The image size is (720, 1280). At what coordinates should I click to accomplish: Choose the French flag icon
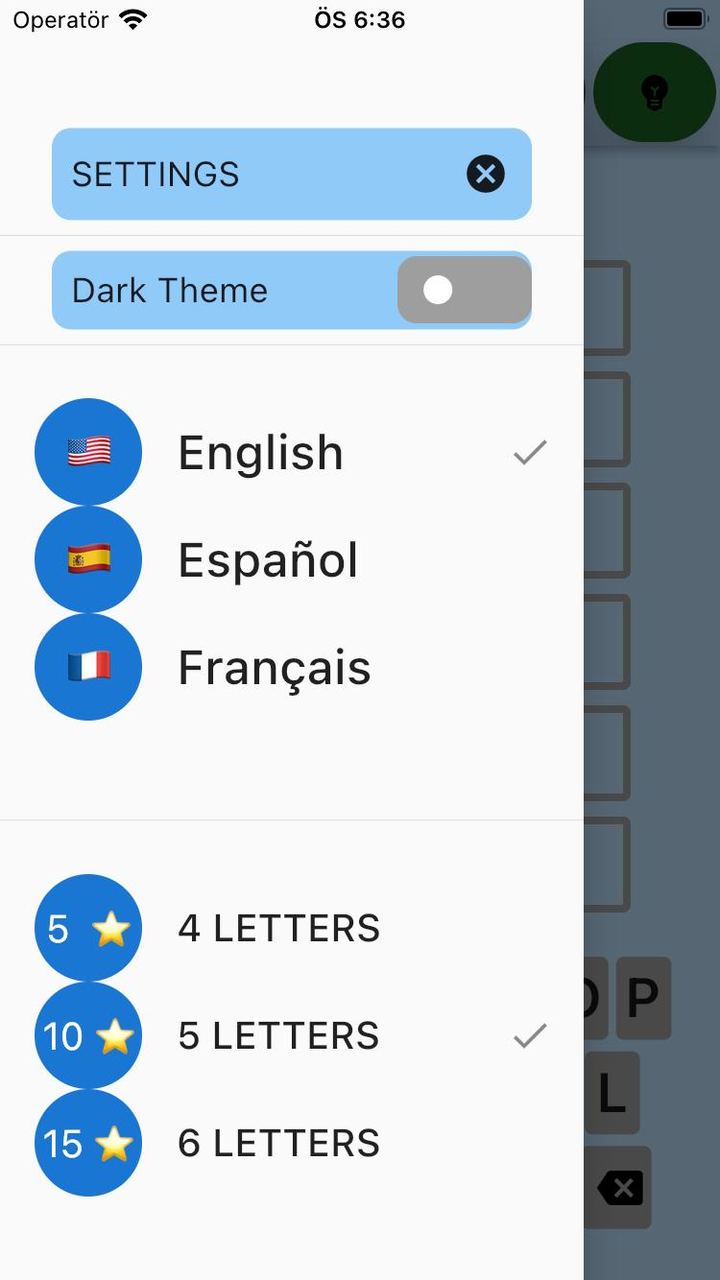coord(88,667)
